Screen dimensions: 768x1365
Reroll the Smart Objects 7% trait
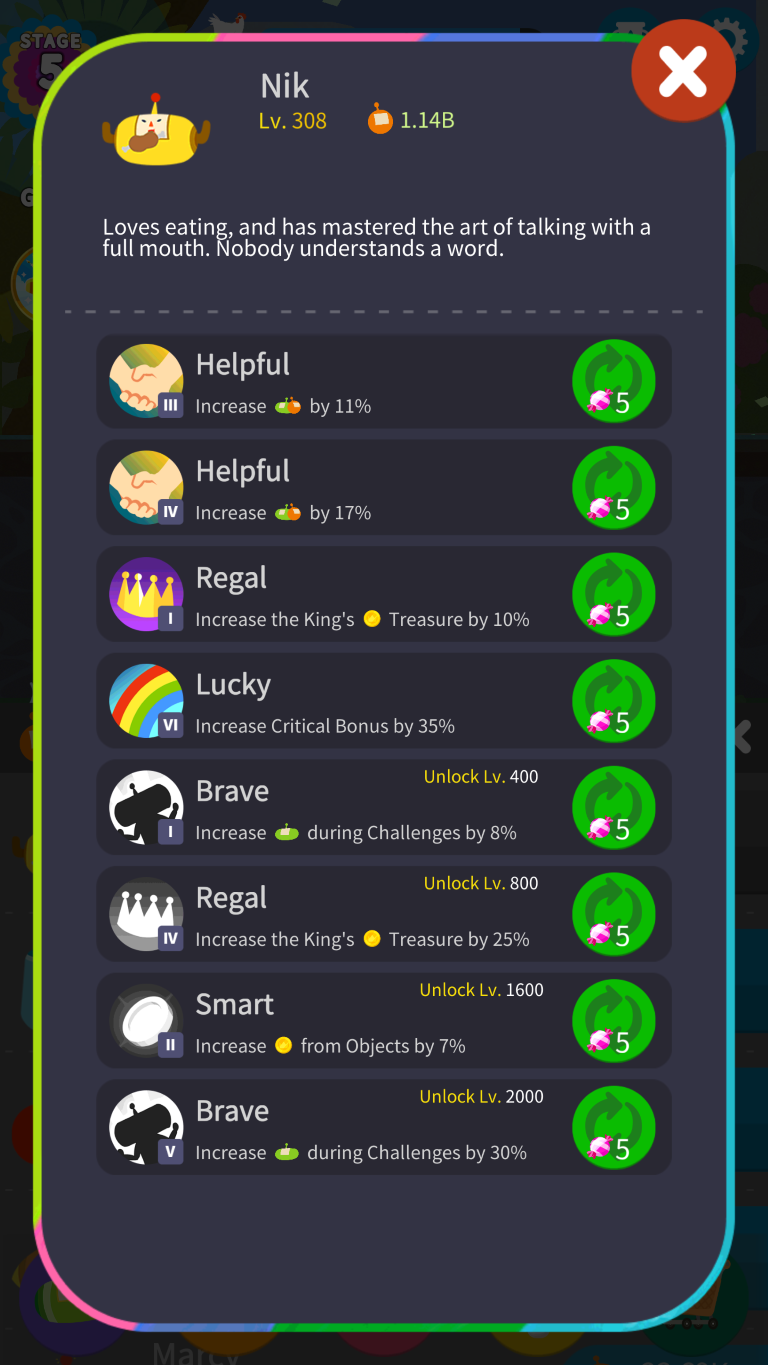pyautogui.click(x=613, y=1021)
